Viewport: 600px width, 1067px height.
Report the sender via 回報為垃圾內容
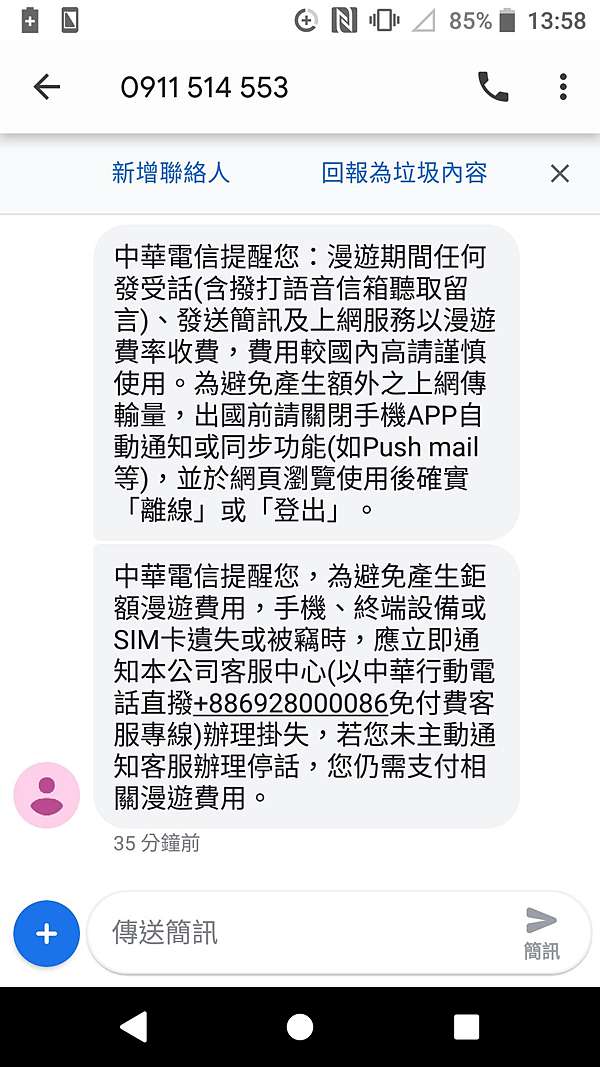tap(404, 173)
